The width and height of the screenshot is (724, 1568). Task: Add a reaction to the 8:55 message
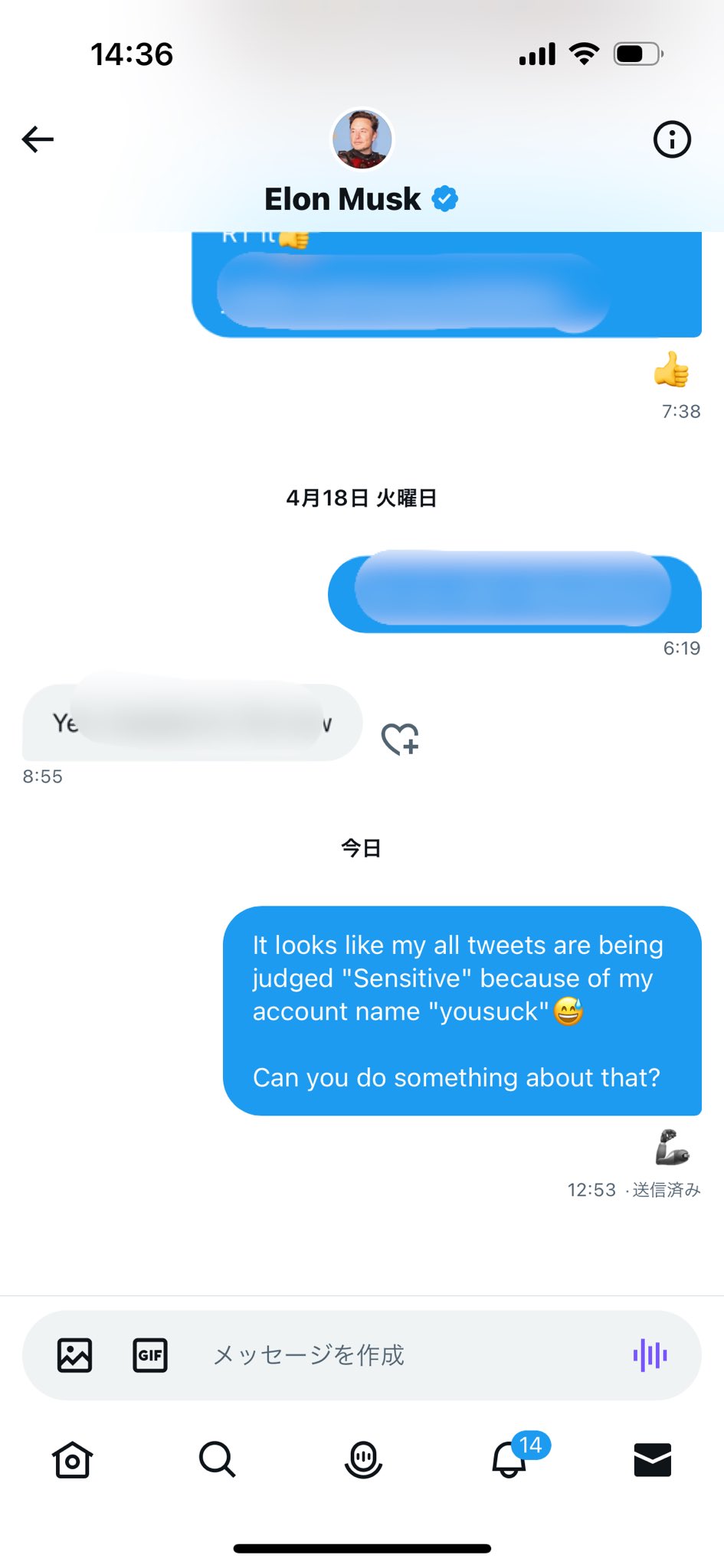(400, 739)
